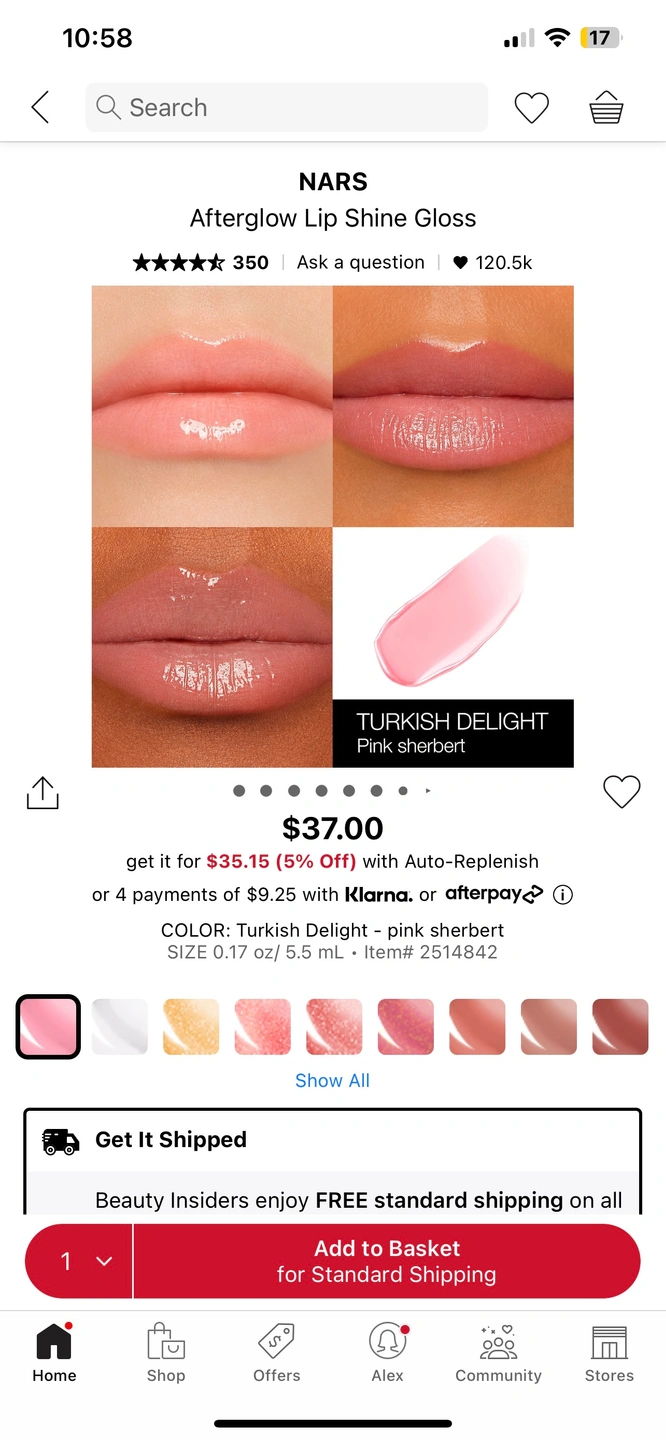The height and width of the screenshot is (1440, 666).
Task: Open the loves list heart in header
Action: pos(531,107)
